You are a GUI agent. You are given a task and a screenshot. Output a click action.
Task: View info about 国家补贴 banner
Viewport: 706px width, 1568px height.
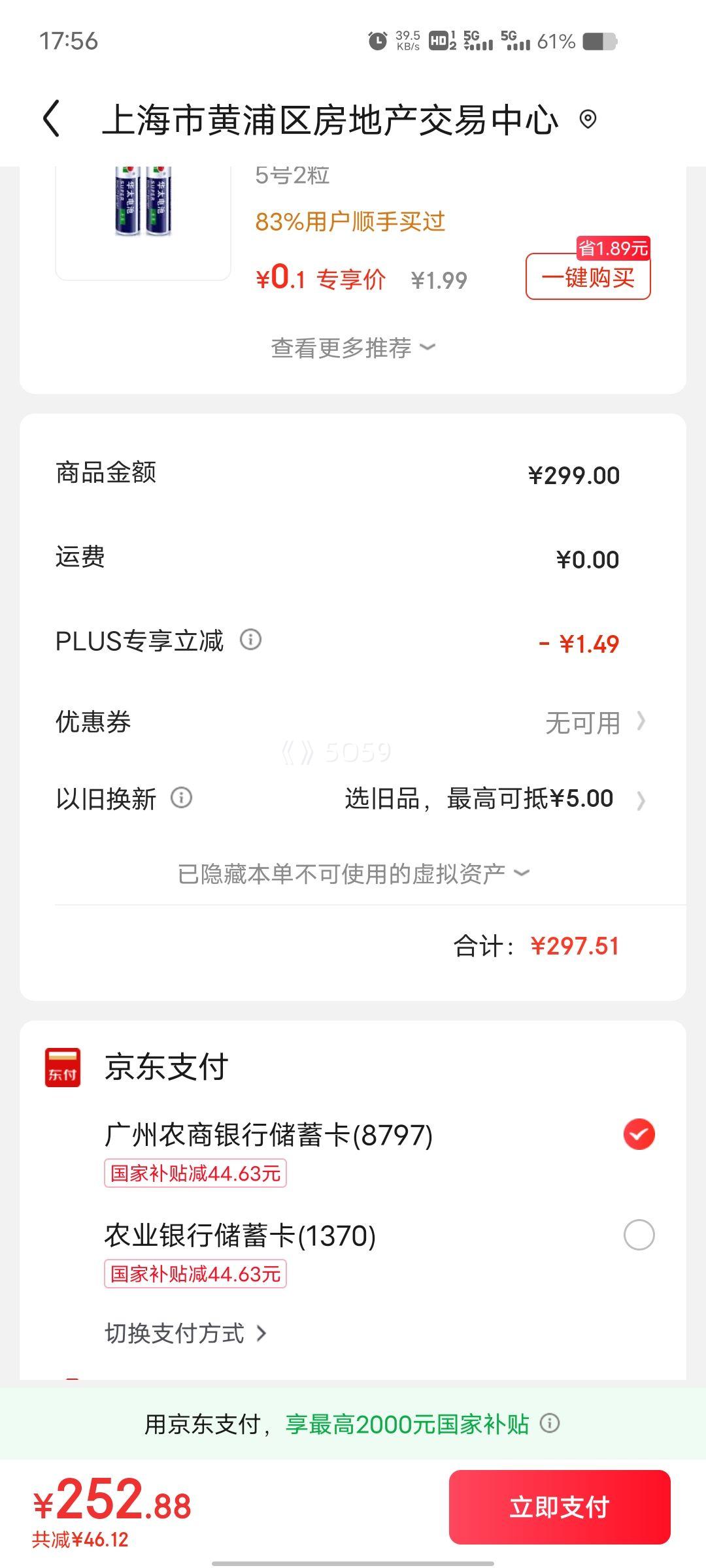point(550,1423)
